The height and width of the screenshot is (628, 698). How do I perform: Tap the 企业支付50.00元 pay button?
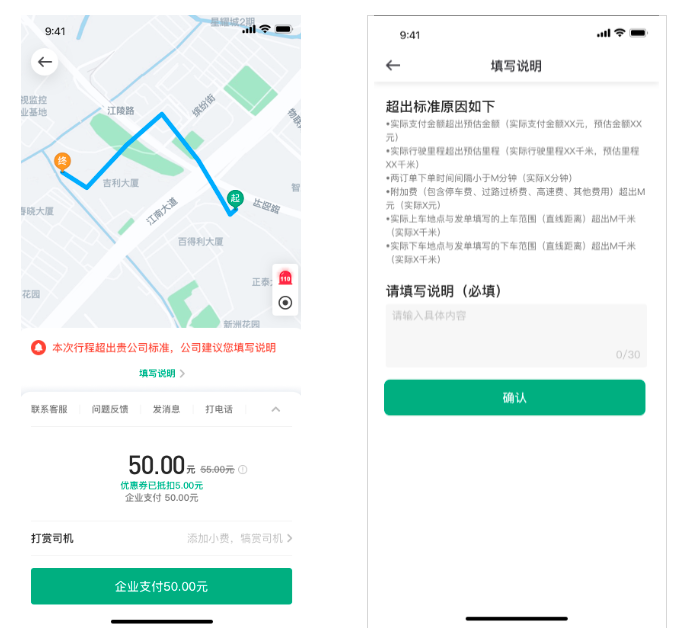pyautogui.click(x=161, y=586)
